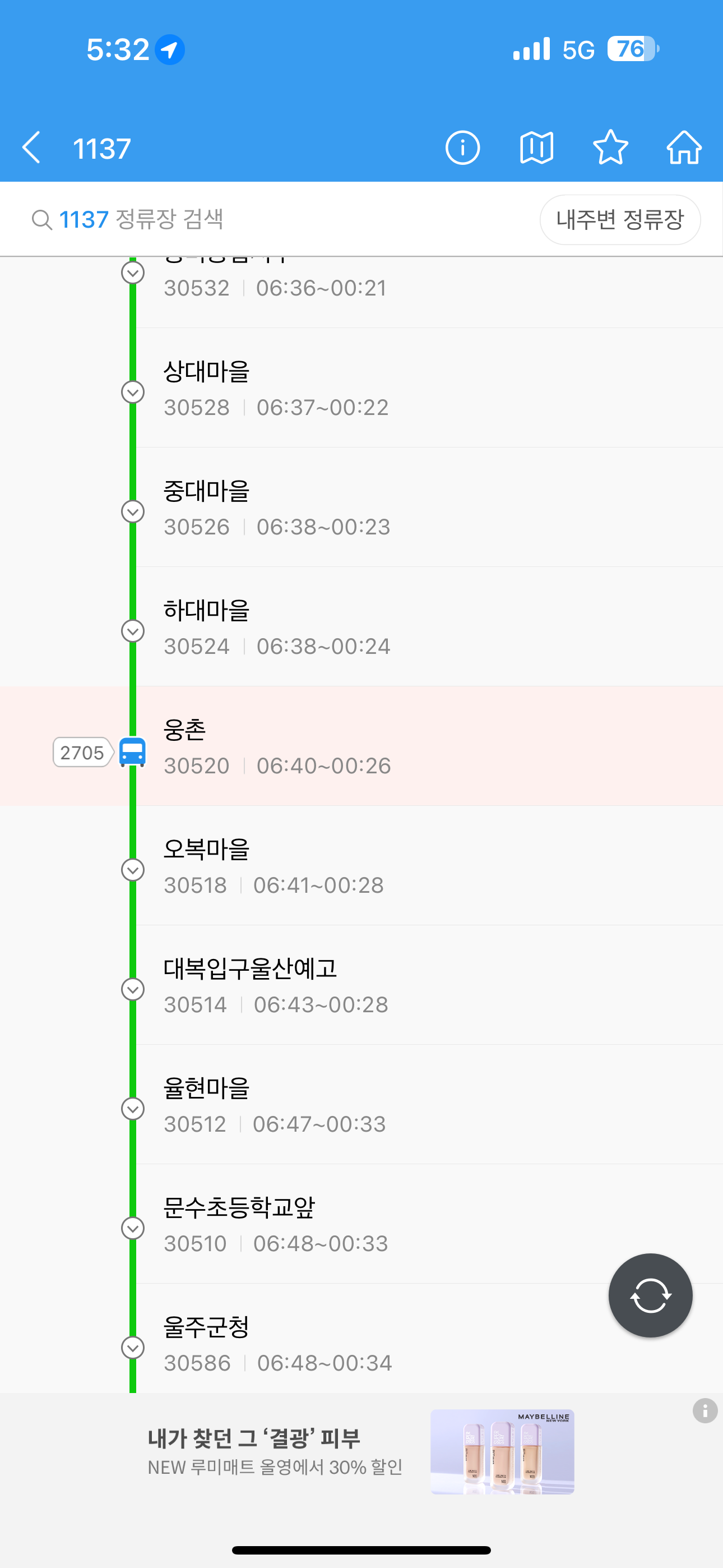Viewport: 723px width, 1568px height.
Task: Show route on map
Action: [x=536, y=148]
